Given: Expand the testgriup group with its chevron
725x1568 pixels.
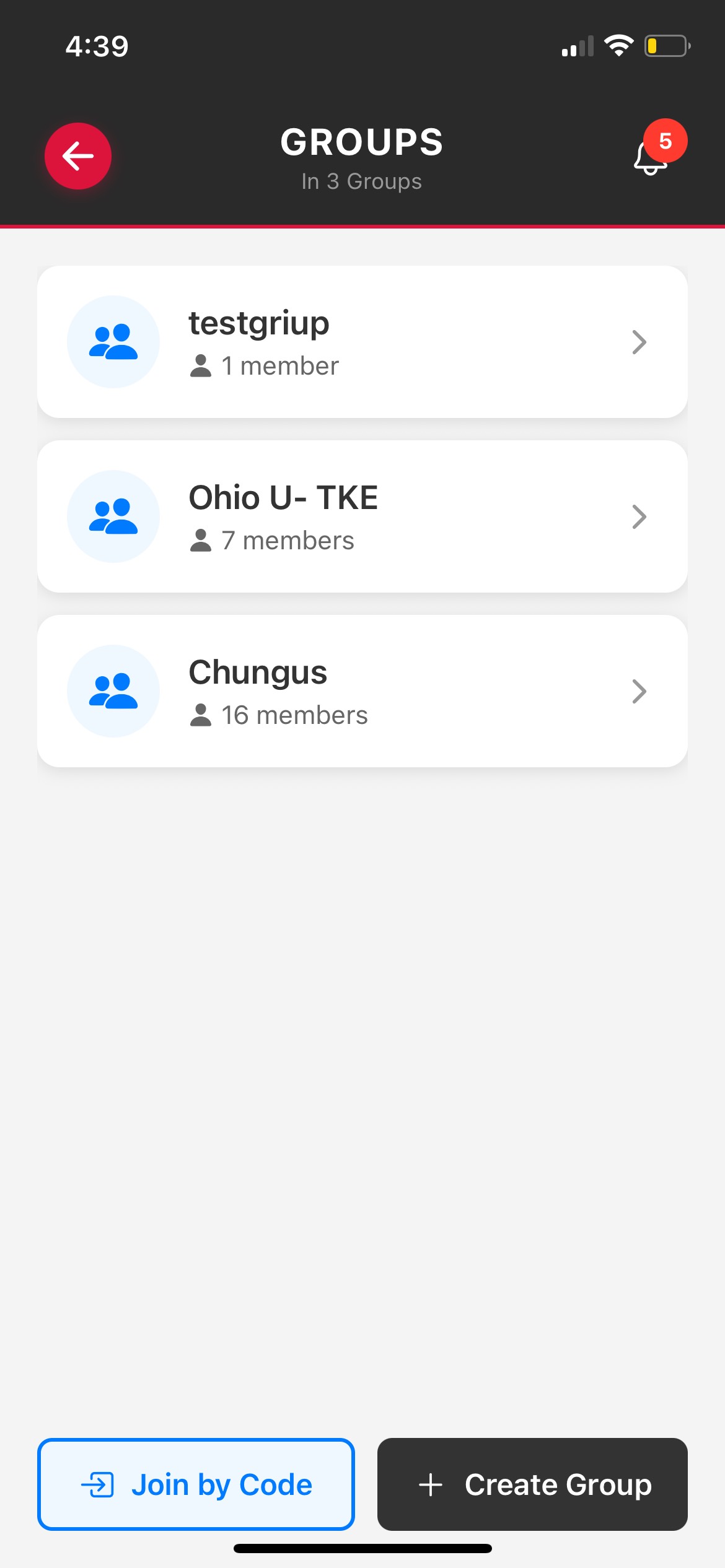Looking at the screenshot, I should [x=639, y=341].
